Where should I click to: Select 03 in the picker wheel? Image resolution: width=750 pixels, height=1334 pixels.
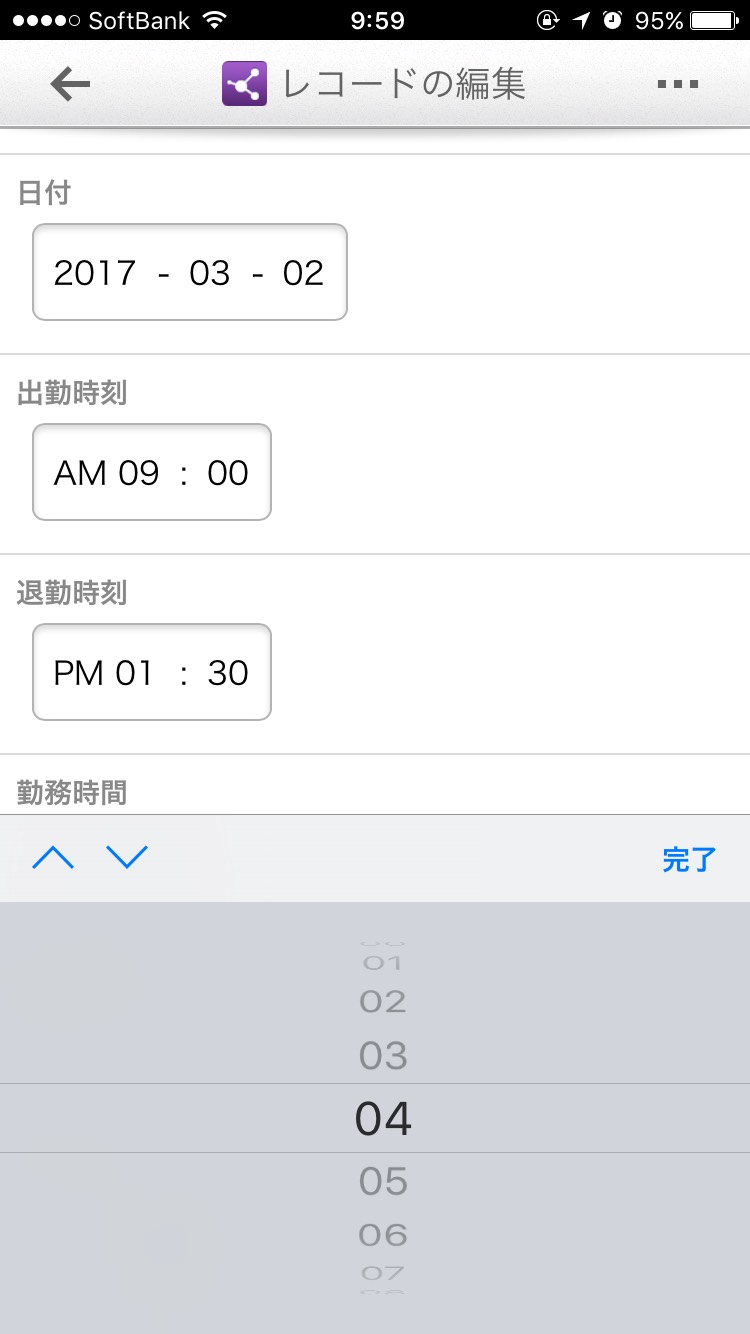click(x=383, y=1056)
